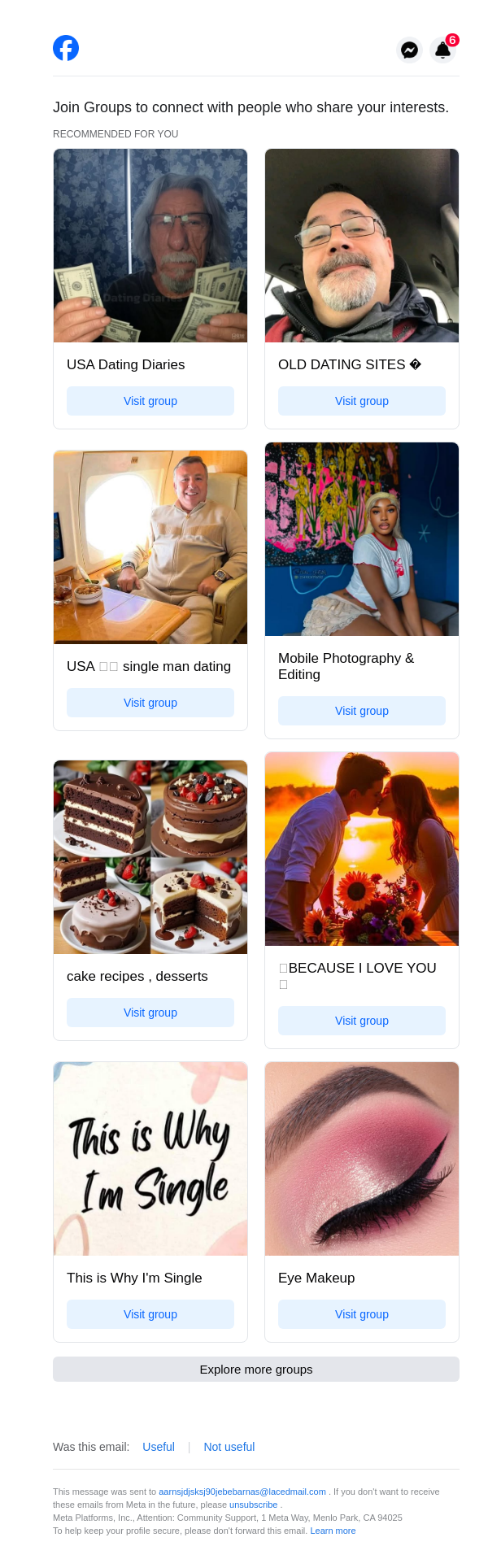Visit the USA Dating Diaries group
The height and width of the screenshot is (1568, 488).
point(150,401)
